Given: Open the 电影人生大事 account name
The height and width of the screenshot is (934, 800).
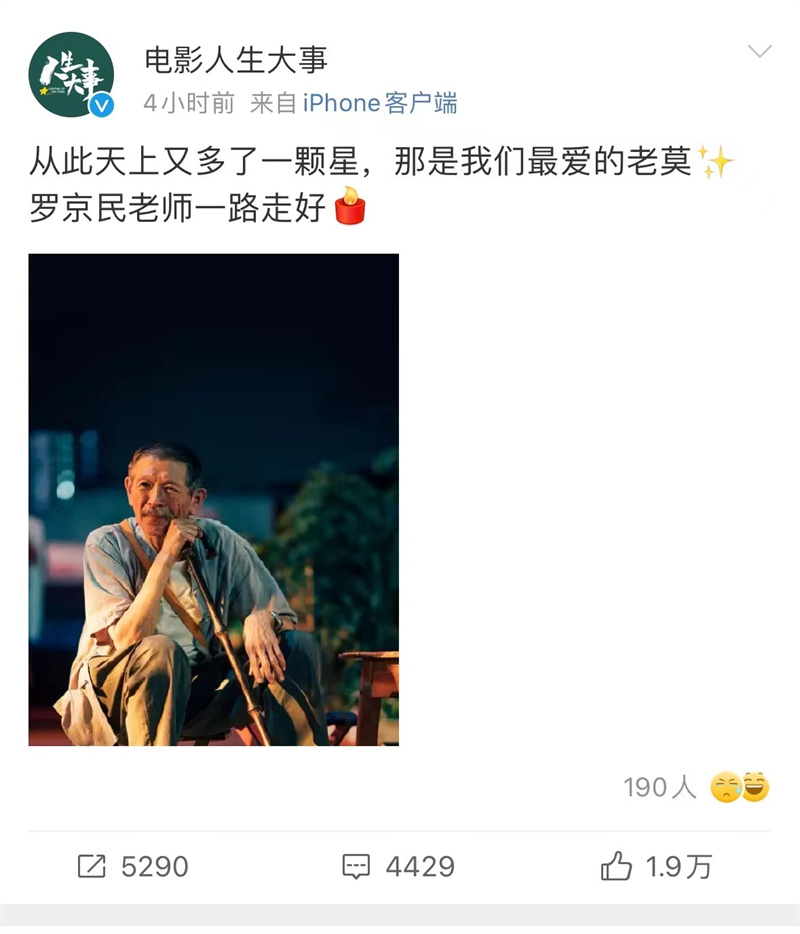Looking at the screenshot, I should pos(236,61).
